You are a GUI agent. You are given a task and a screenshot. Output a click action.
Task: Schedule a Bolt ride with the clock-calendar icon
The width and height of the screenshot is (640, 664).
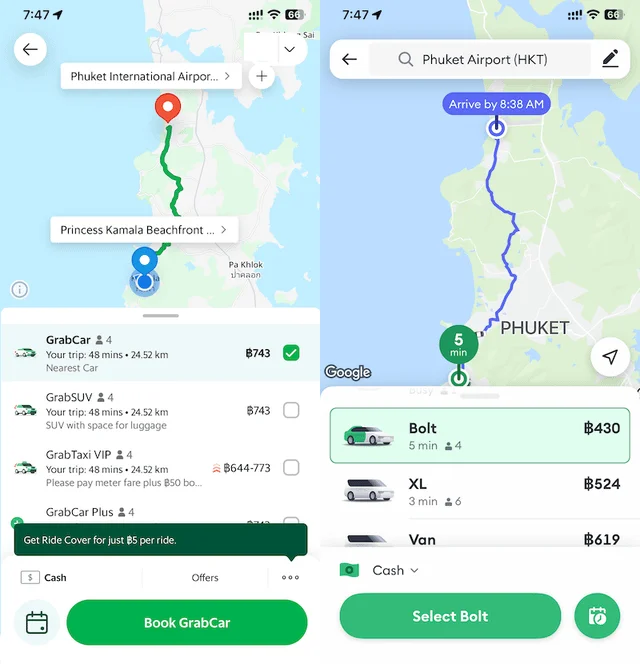[x=597, y=616]
